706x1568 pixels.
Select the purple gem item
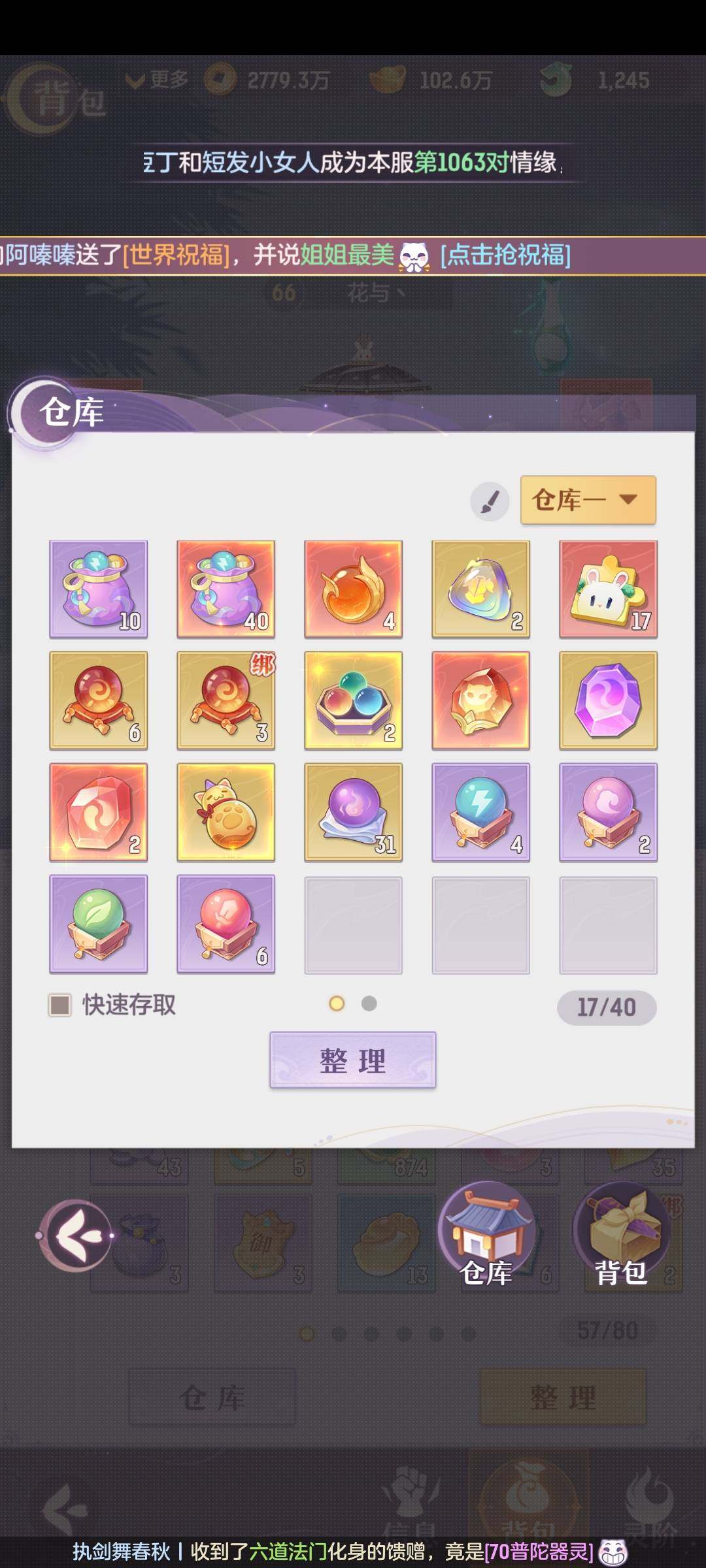[608, 700]
